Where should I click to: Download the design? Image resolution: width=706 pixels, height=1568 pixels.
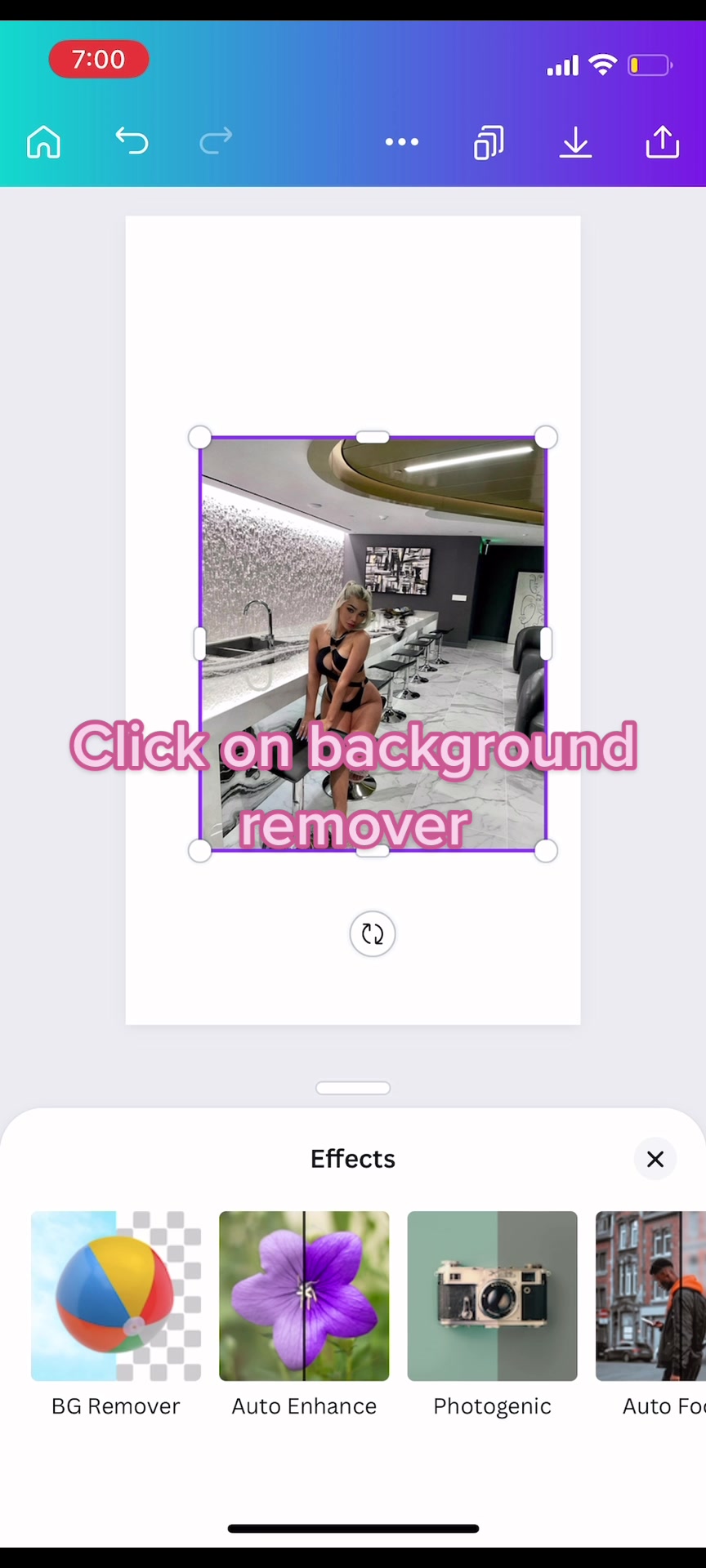click(576, 142)
